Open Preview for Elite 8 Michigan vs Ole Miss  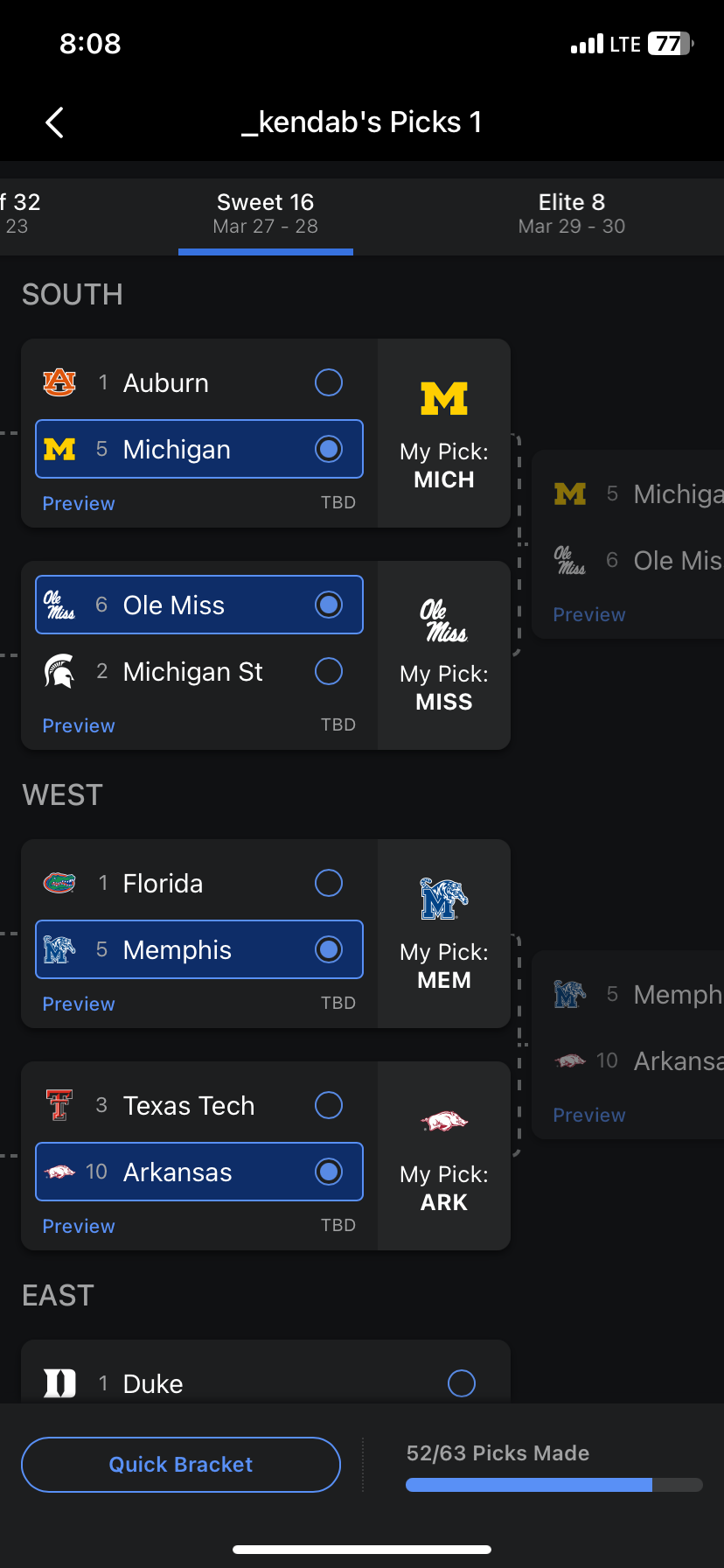pyautogui.click(x=589, y=614)
